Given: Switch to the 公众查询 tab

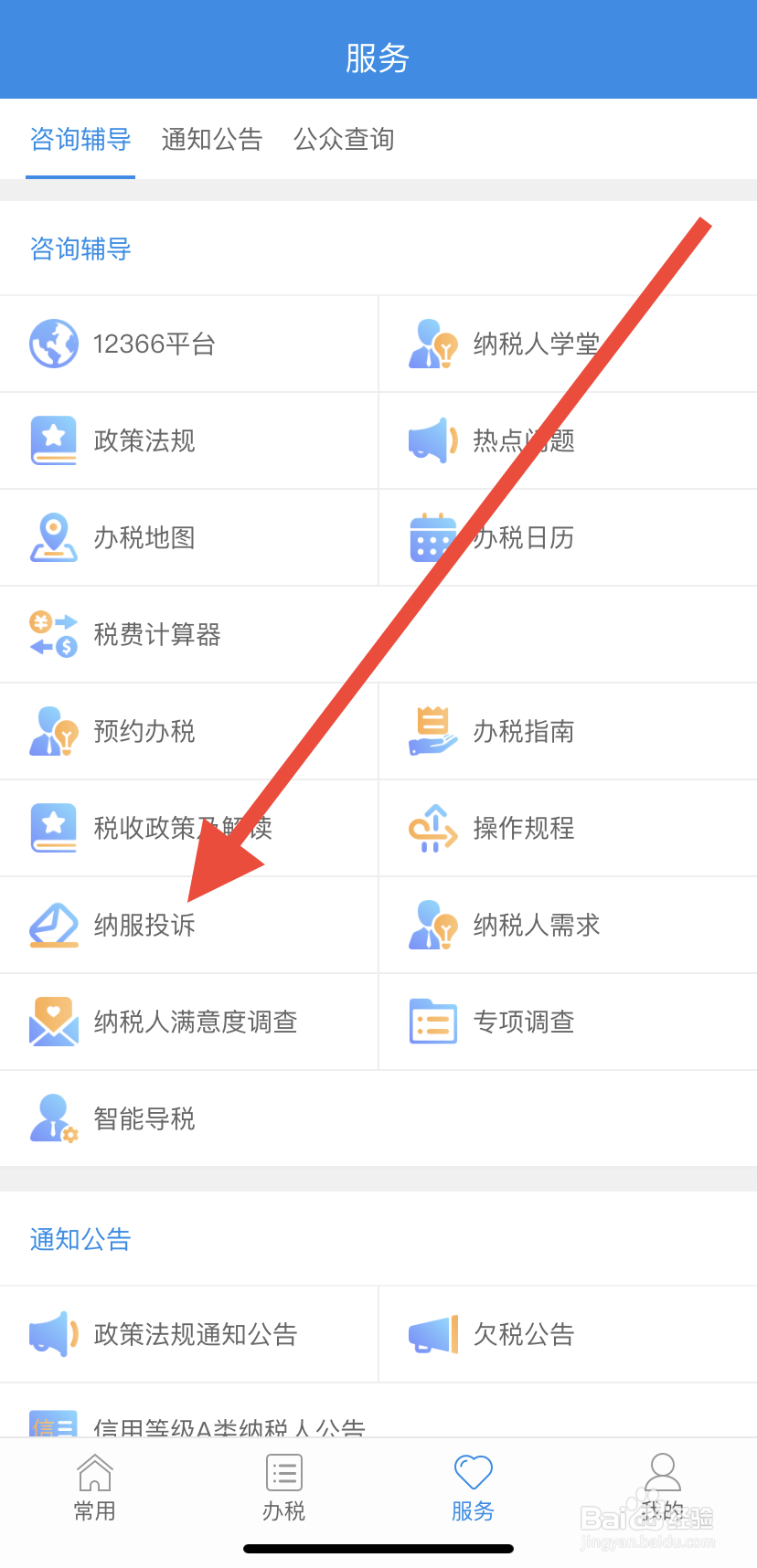Looking at the screenshot, I should (343, 139).
